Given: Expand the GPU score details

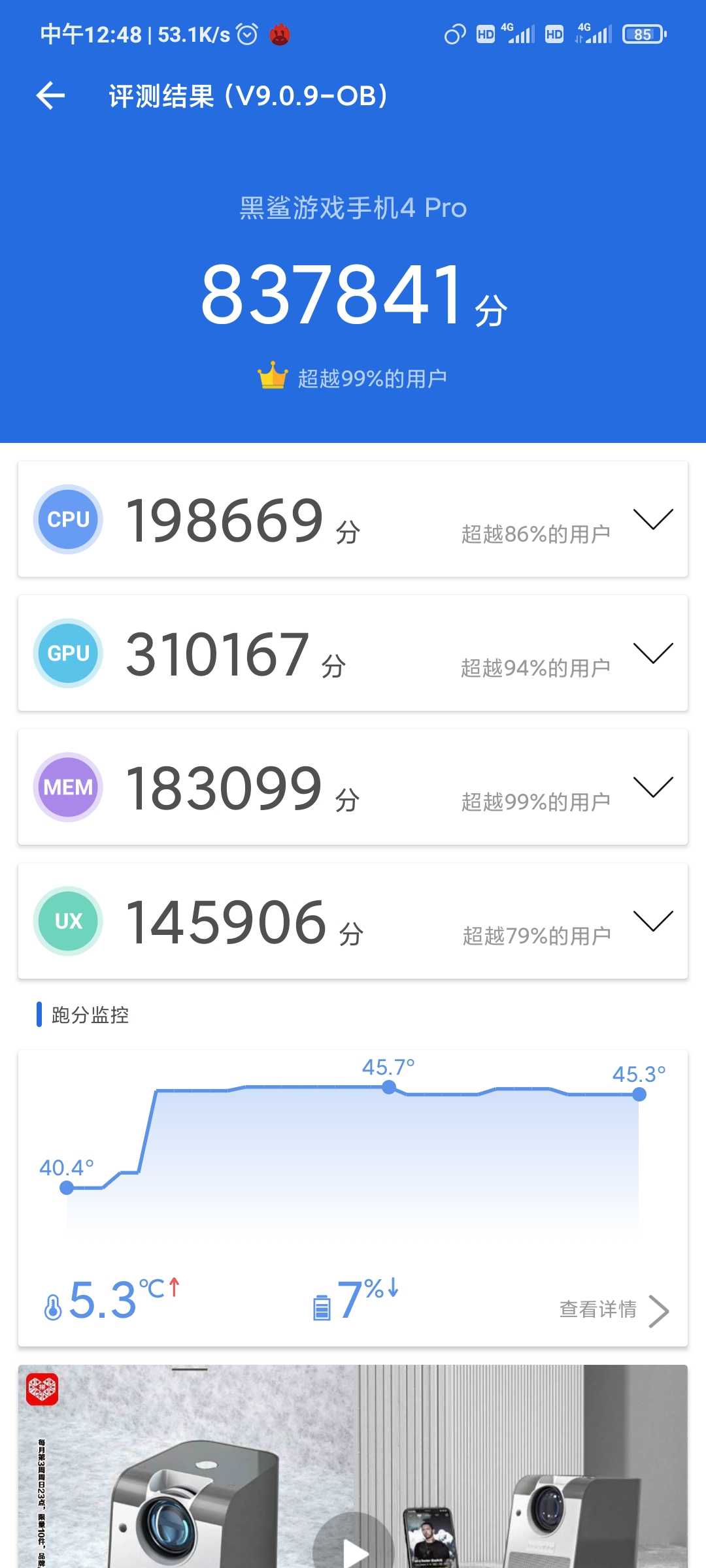Looking at the screenshot, I should [653, 653].
